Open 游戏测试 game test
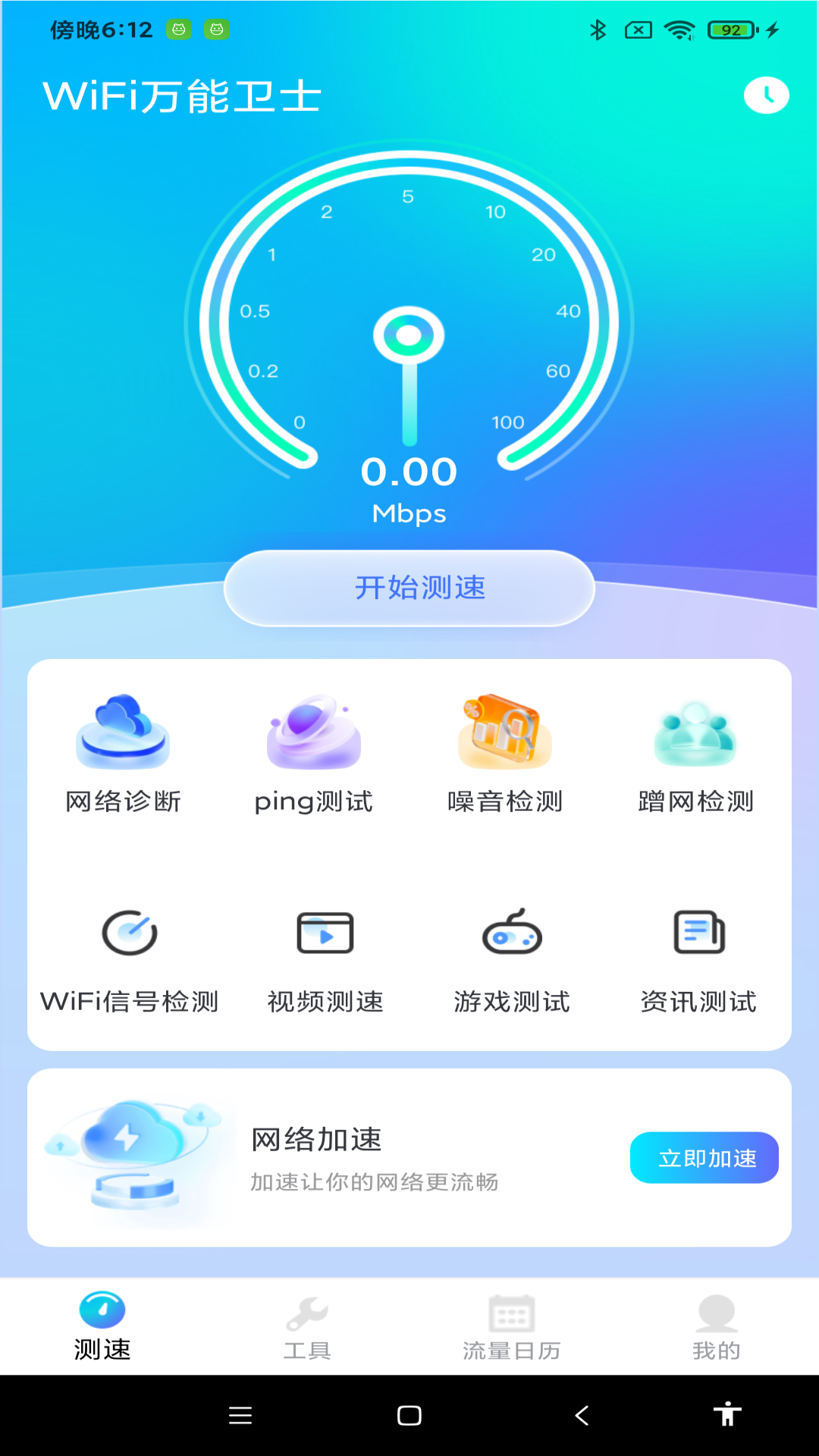819x1456 pixels. click(512, 959)
